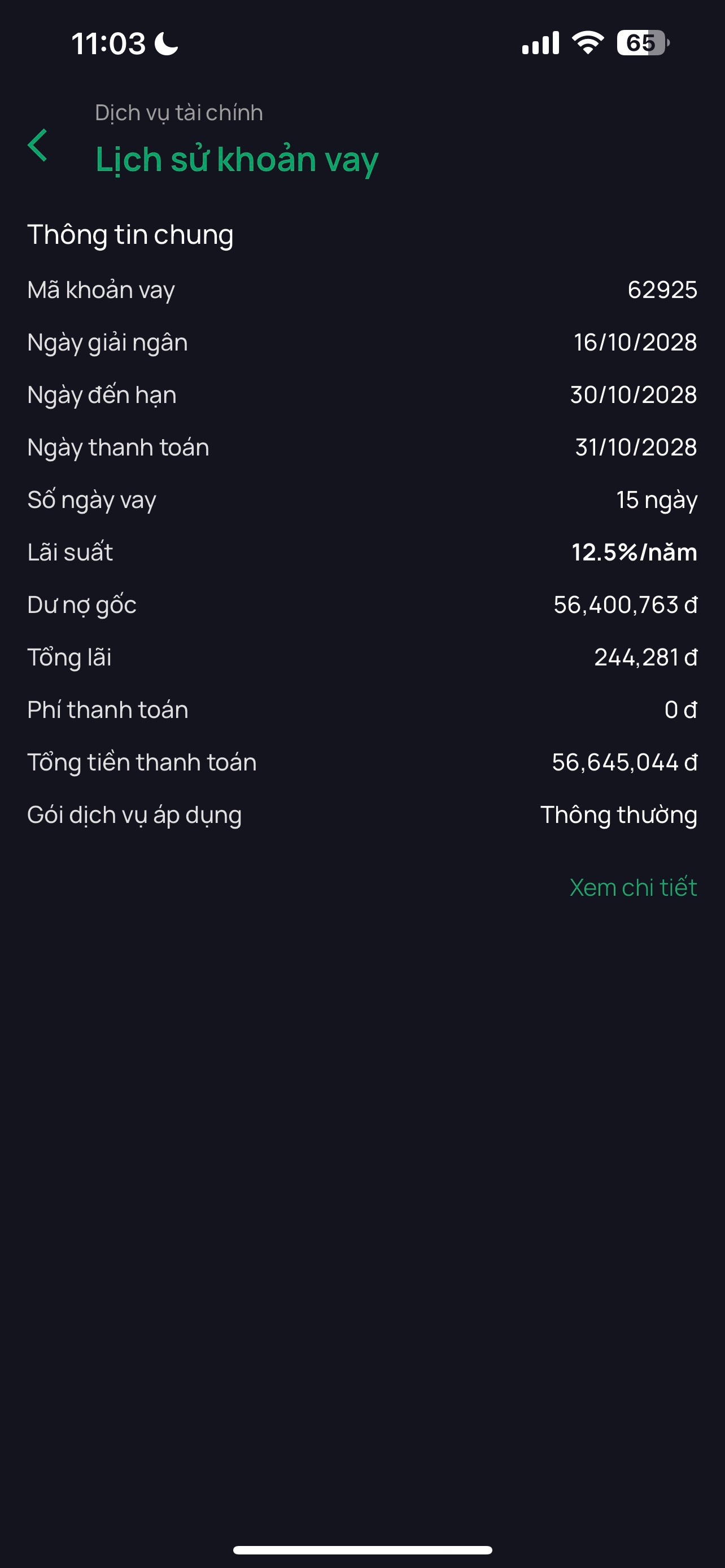
Task: Tap the Ngày giải ngân row
Action: click(x=110, y=343)
